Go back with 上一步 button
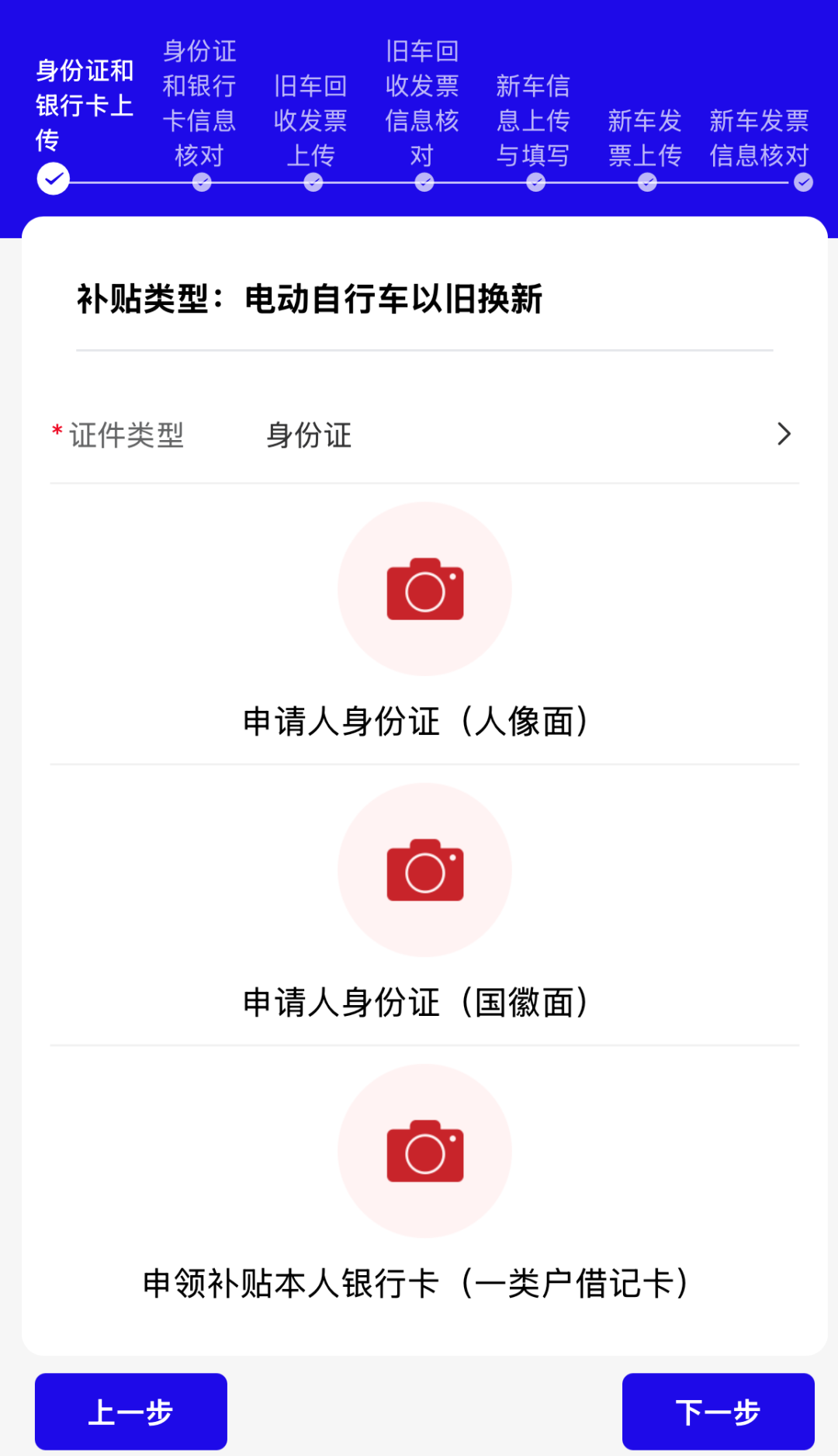Image resolution: width=838 pixels, height=1456 pixels. click(x=131, y=1412)
